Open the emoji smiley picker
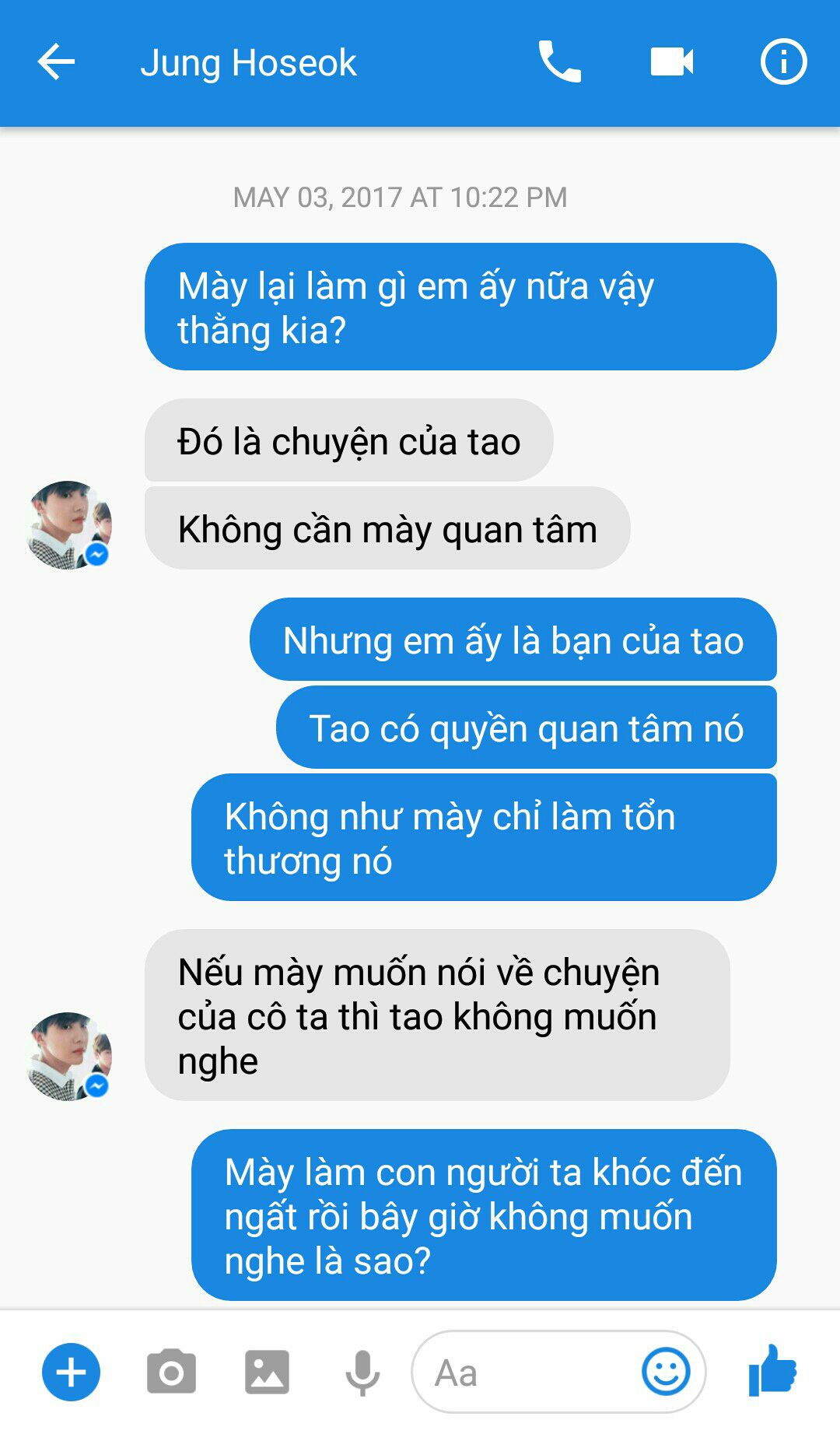The width and height of the screenshot is (840, 1434). point(666,1372)
